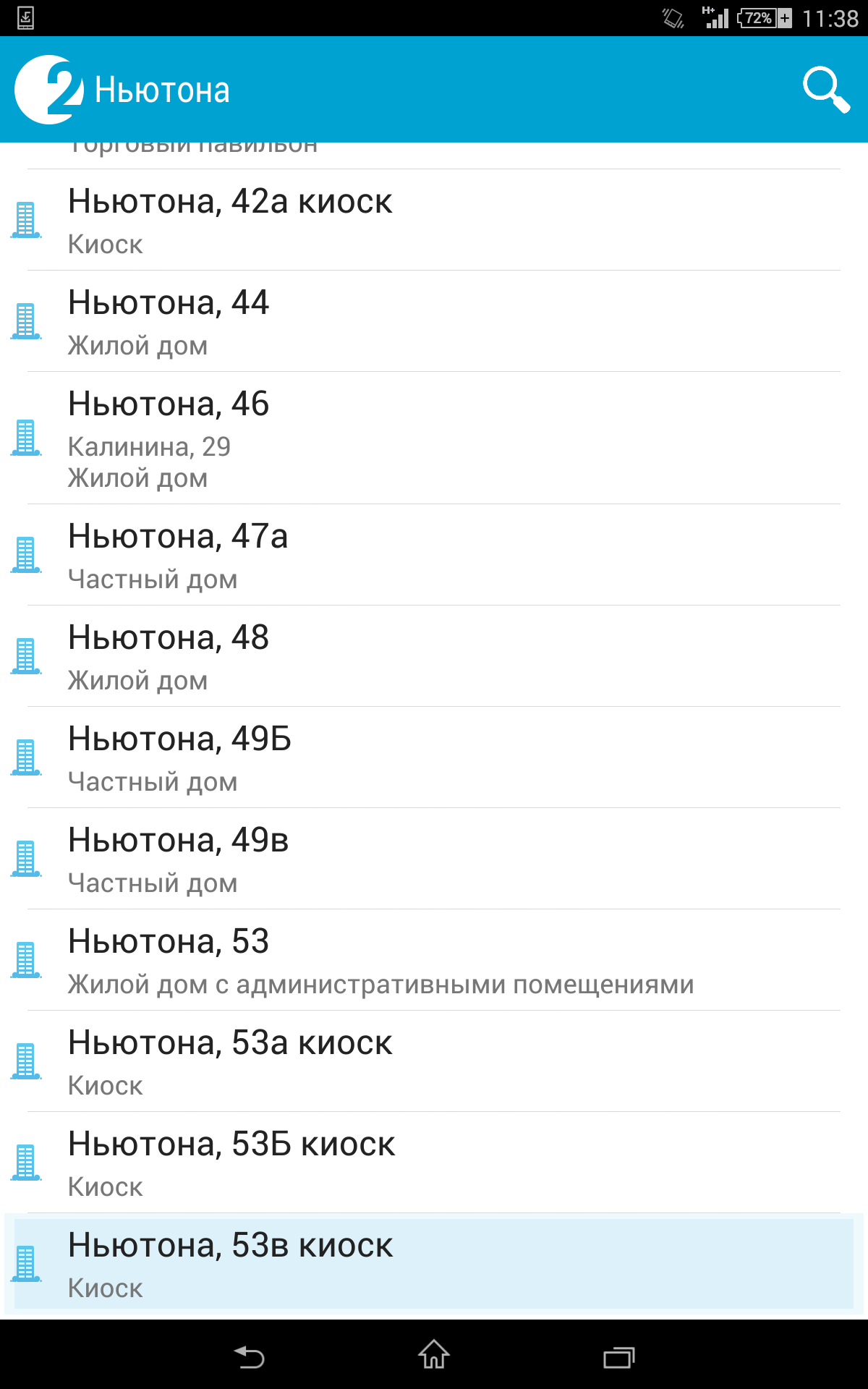Select Ньютона, 53Б киоск
Image resolution: width=868 pixels, height=1389 pixels.
[434, 1163]
